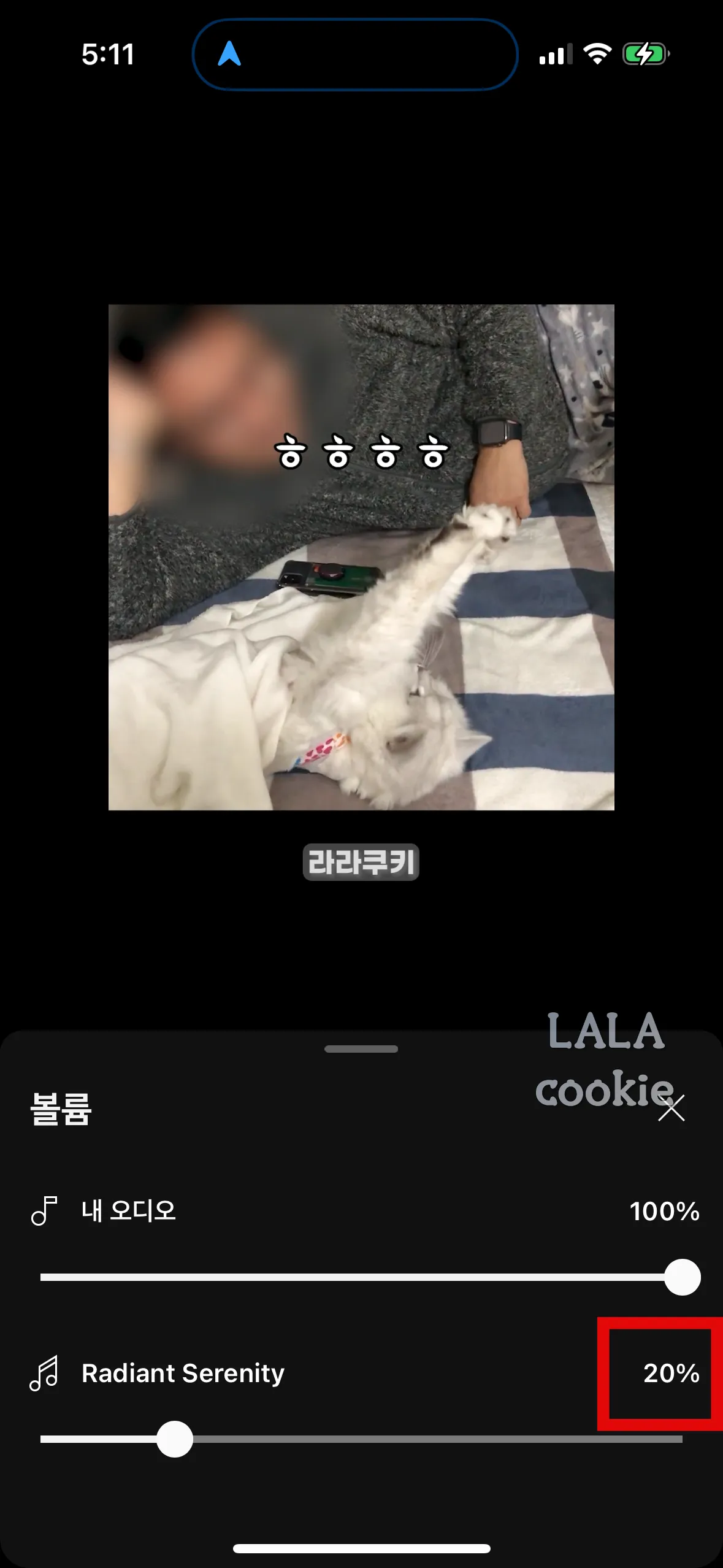Click the music note icon beside 내 오디오
The width and height of the screenshot is (723, 1568).
pyautogui.click(x=43, y=1210)
